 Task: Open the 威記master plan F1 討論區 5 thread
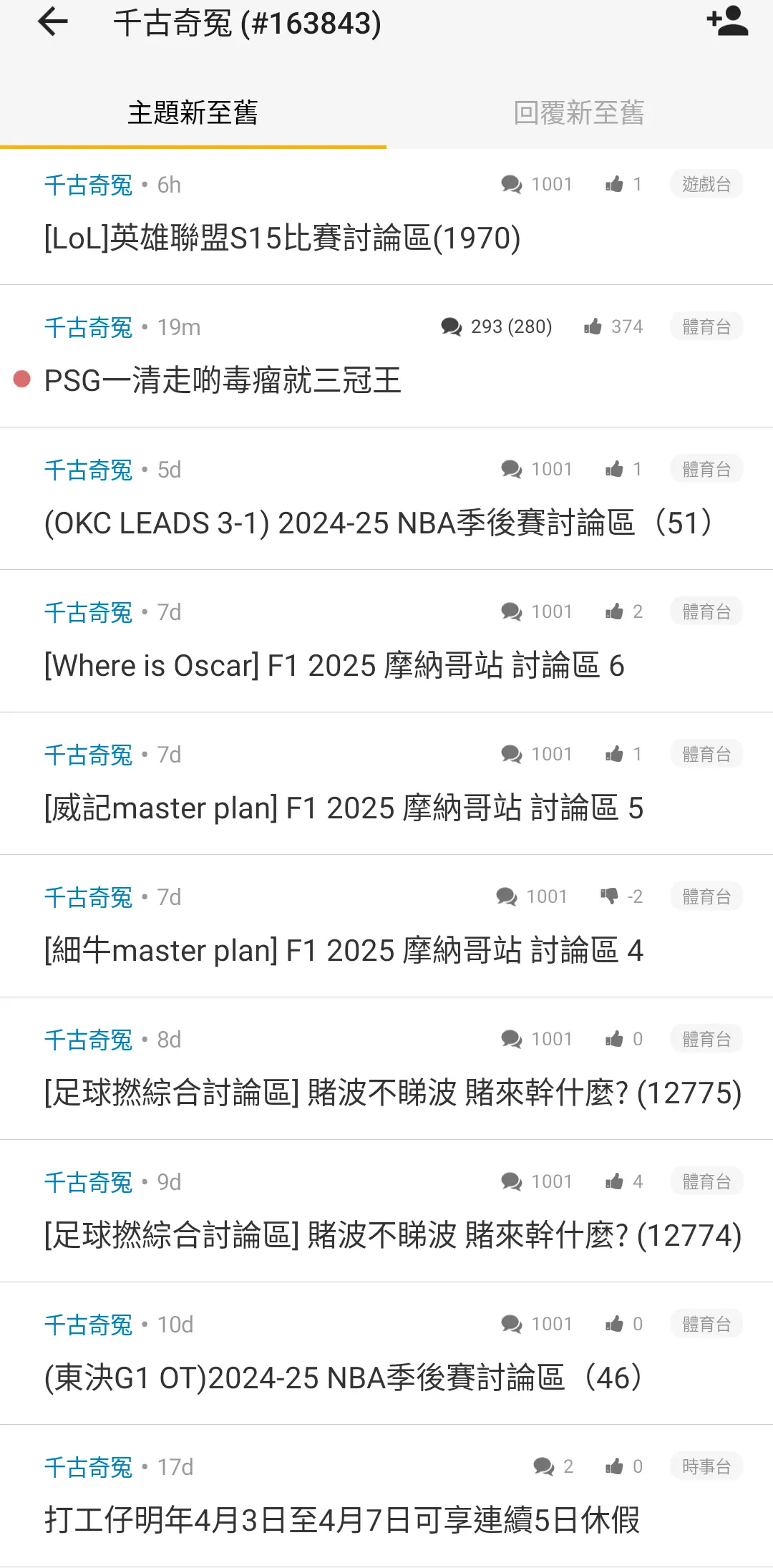click(x=386, y=784)
